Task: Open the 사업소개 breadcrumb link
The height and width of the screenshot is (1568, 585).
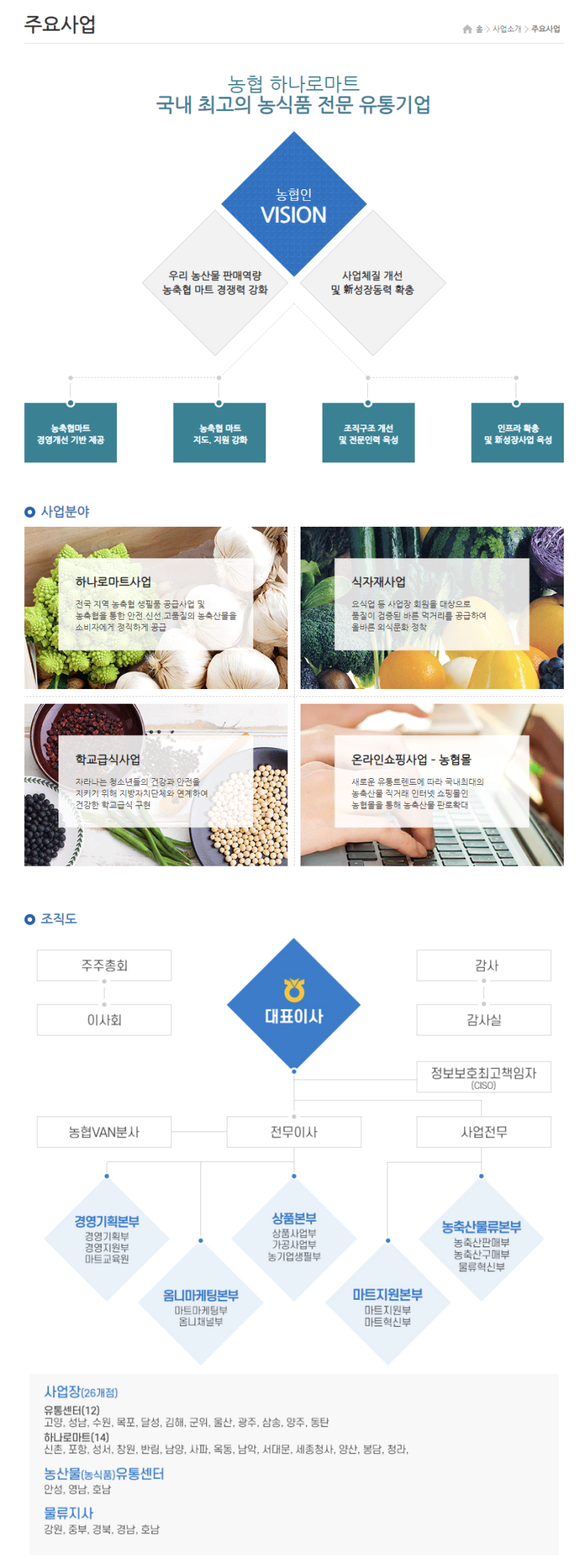Action: click(x=507, y=29)
